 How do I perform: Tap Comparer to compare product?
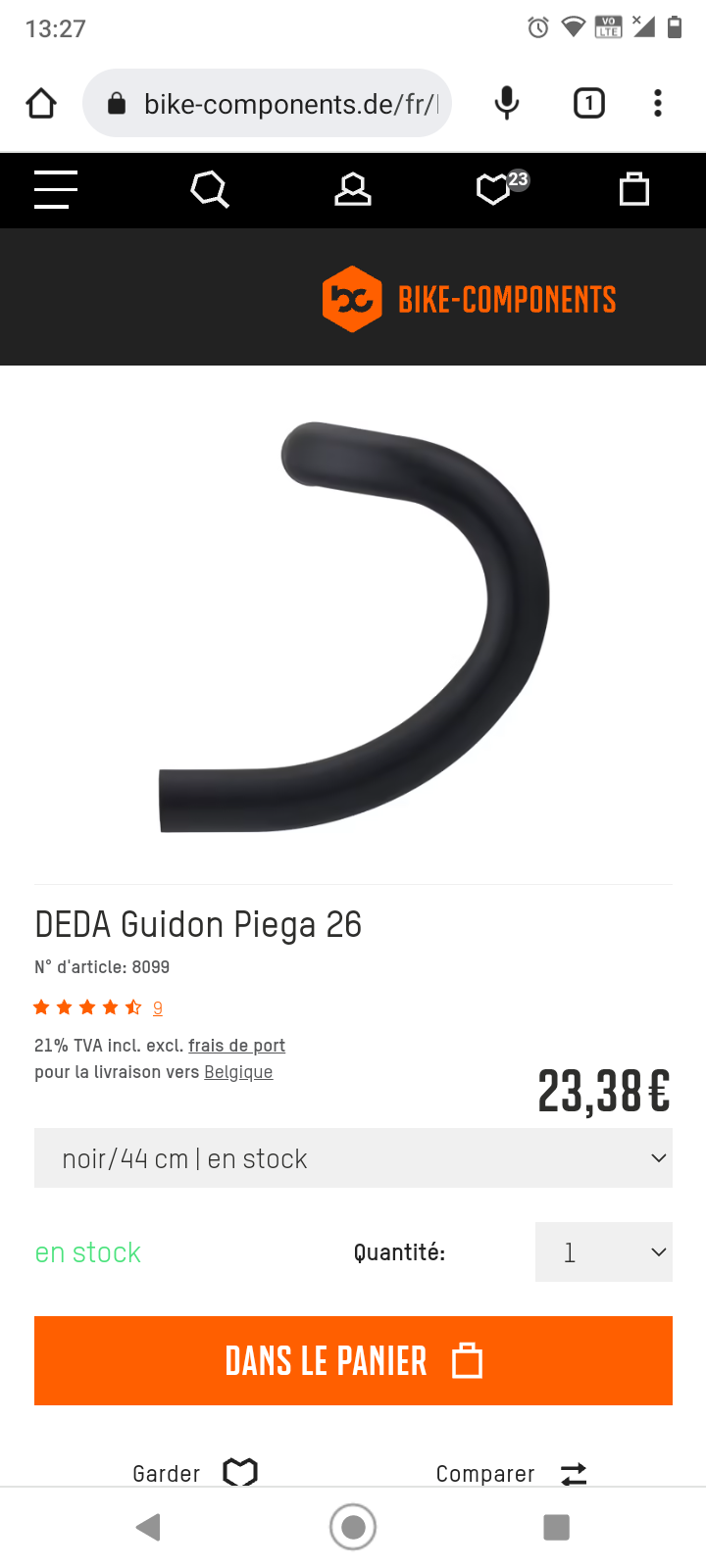511,1474
